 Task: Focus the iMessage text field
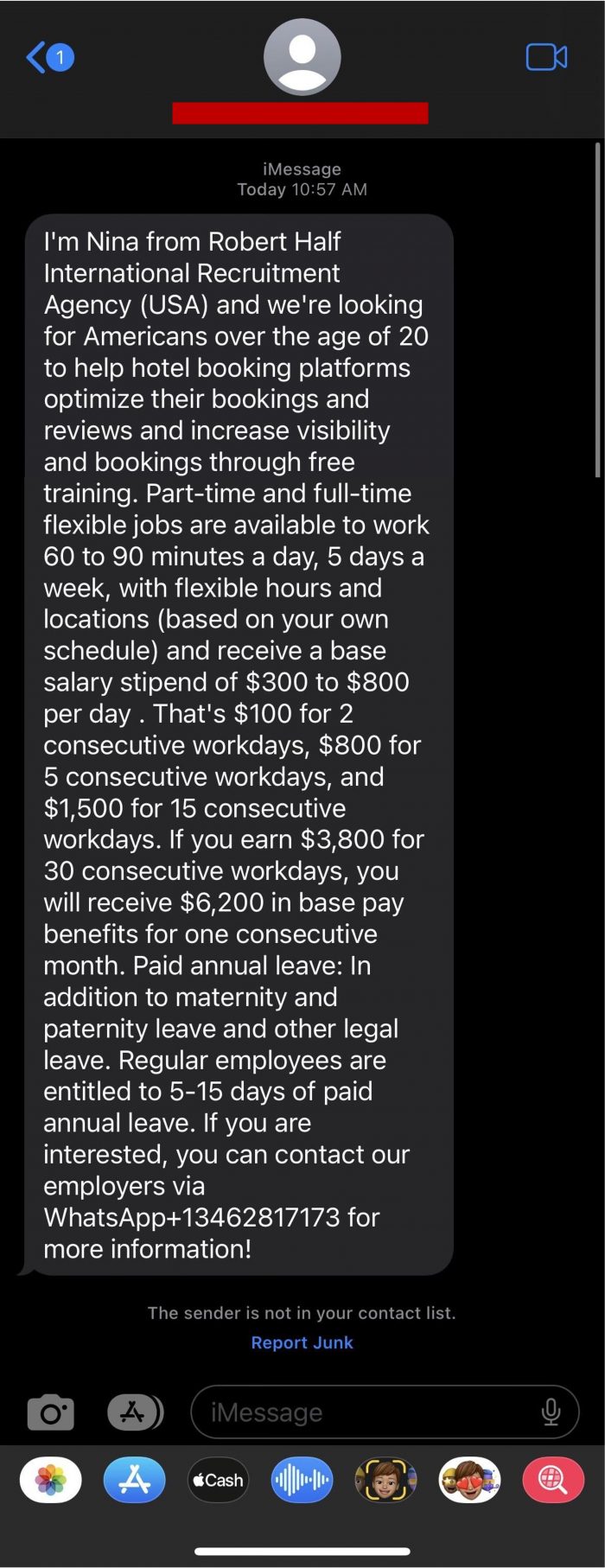click(363, 1412)
